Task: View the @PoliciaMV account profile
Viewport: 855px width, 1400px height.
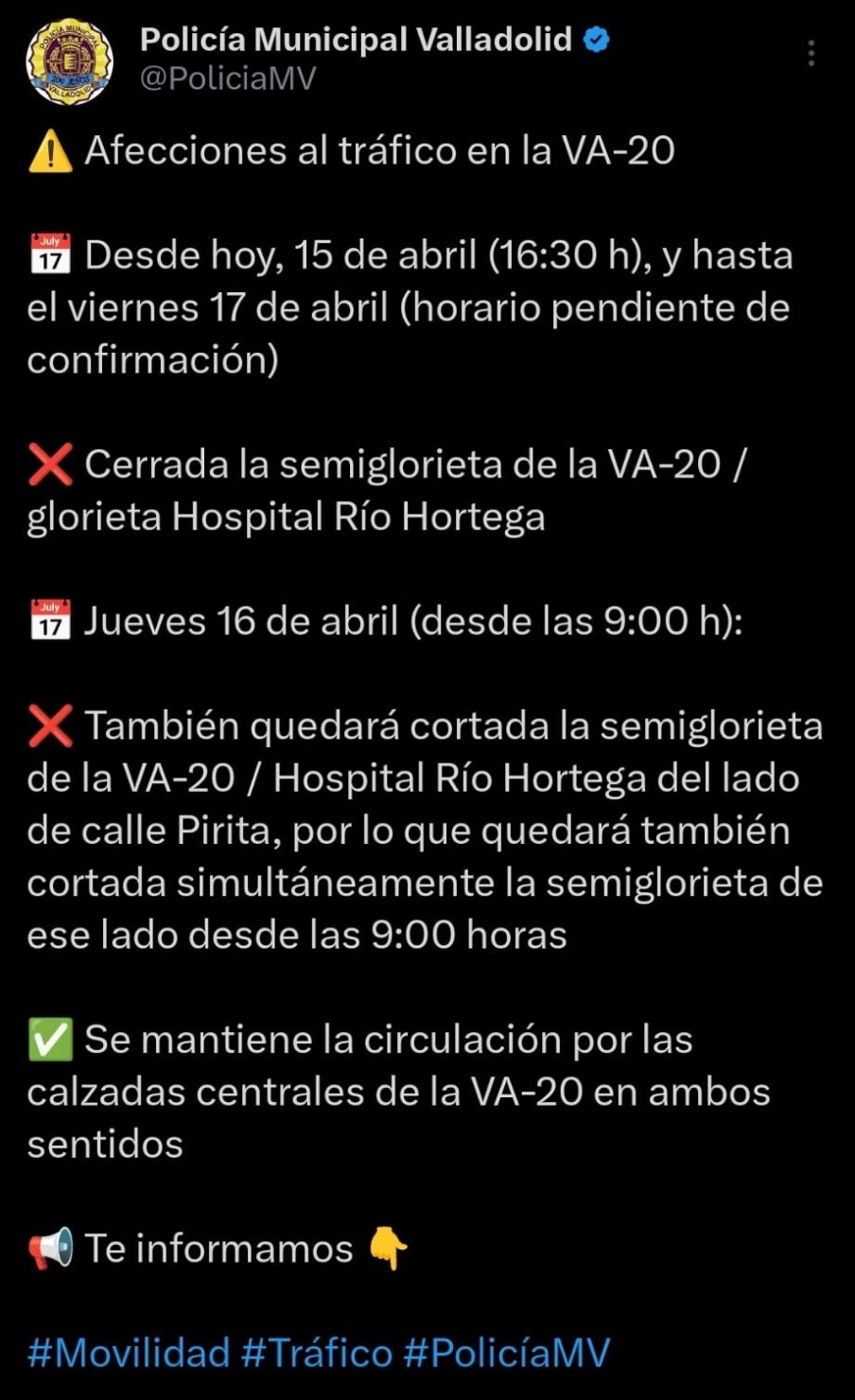Action: point(228,79)
